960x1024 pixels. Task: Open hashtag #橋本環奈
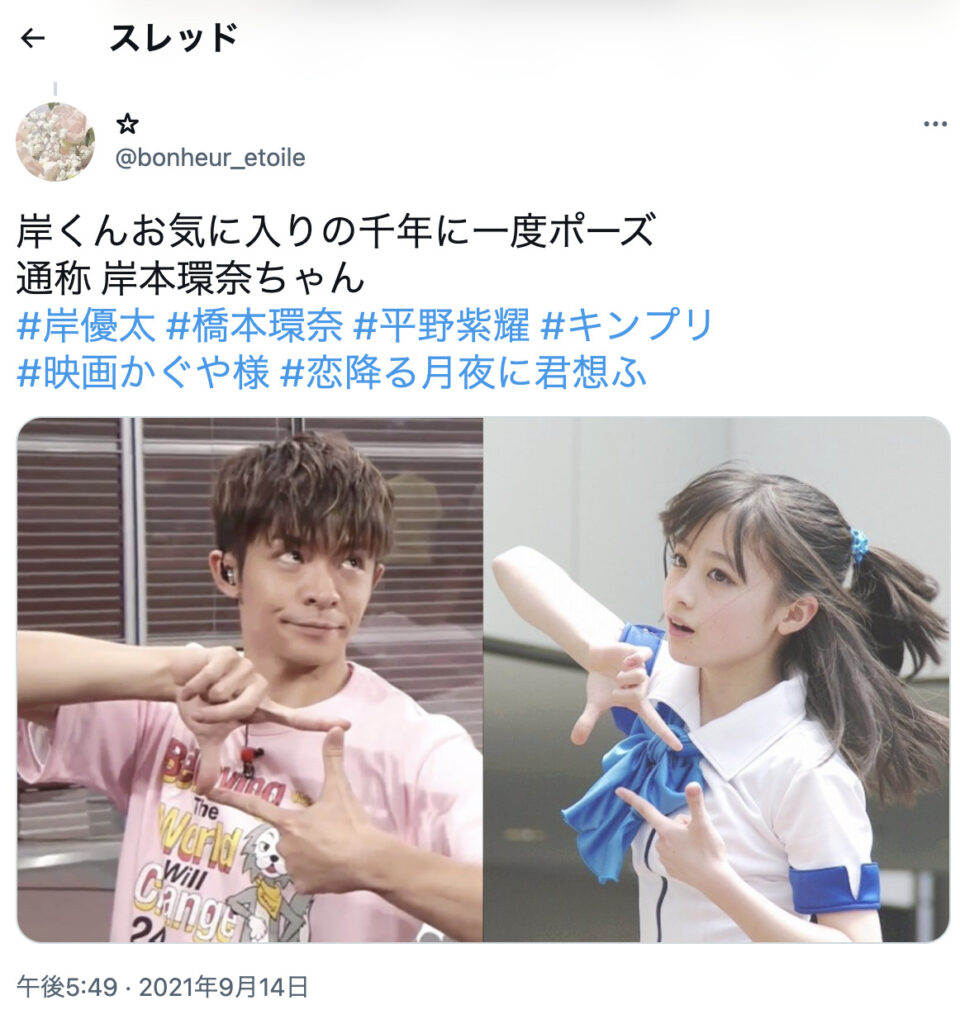[x=255, y=325]
